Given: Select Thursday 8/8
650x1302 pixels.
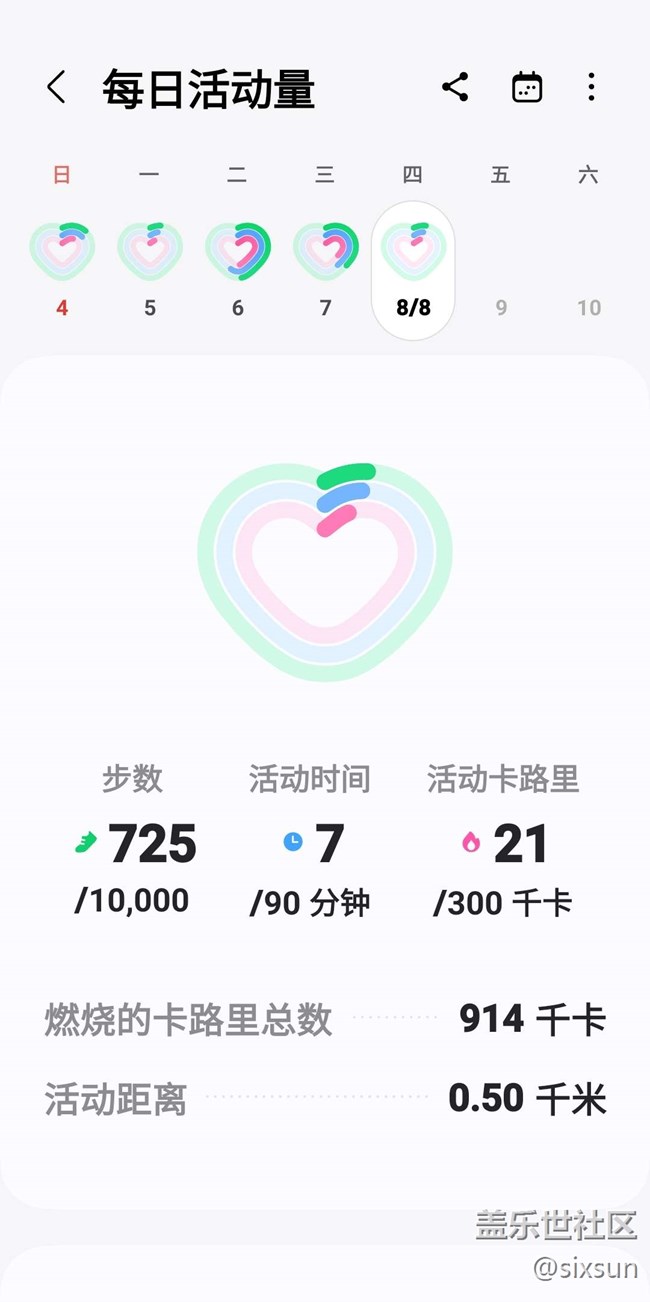Looking at the screenshot, I should point(413,271).
